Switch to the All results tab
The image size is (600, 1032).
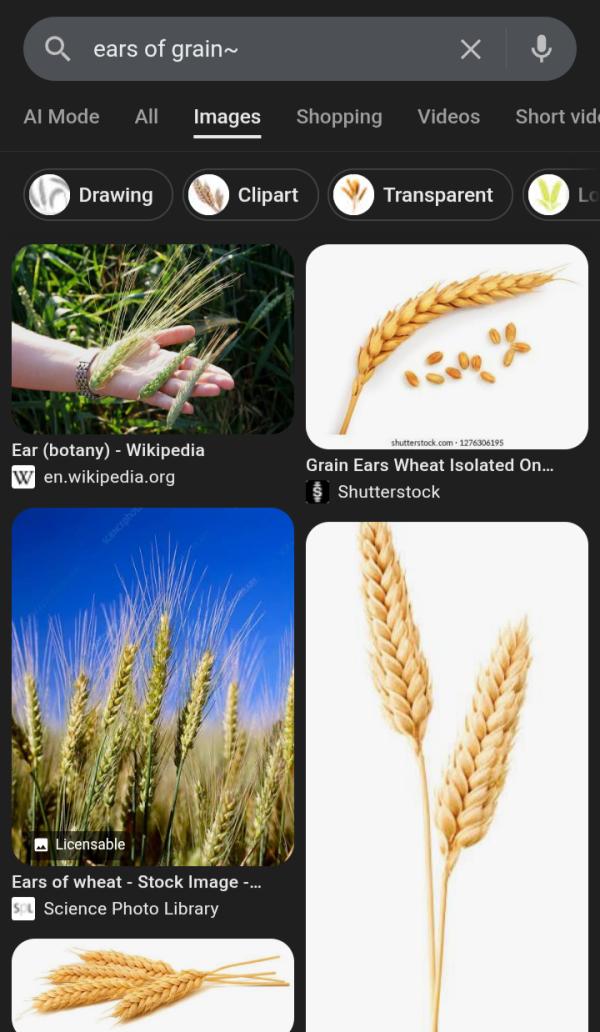coord(146,117)
